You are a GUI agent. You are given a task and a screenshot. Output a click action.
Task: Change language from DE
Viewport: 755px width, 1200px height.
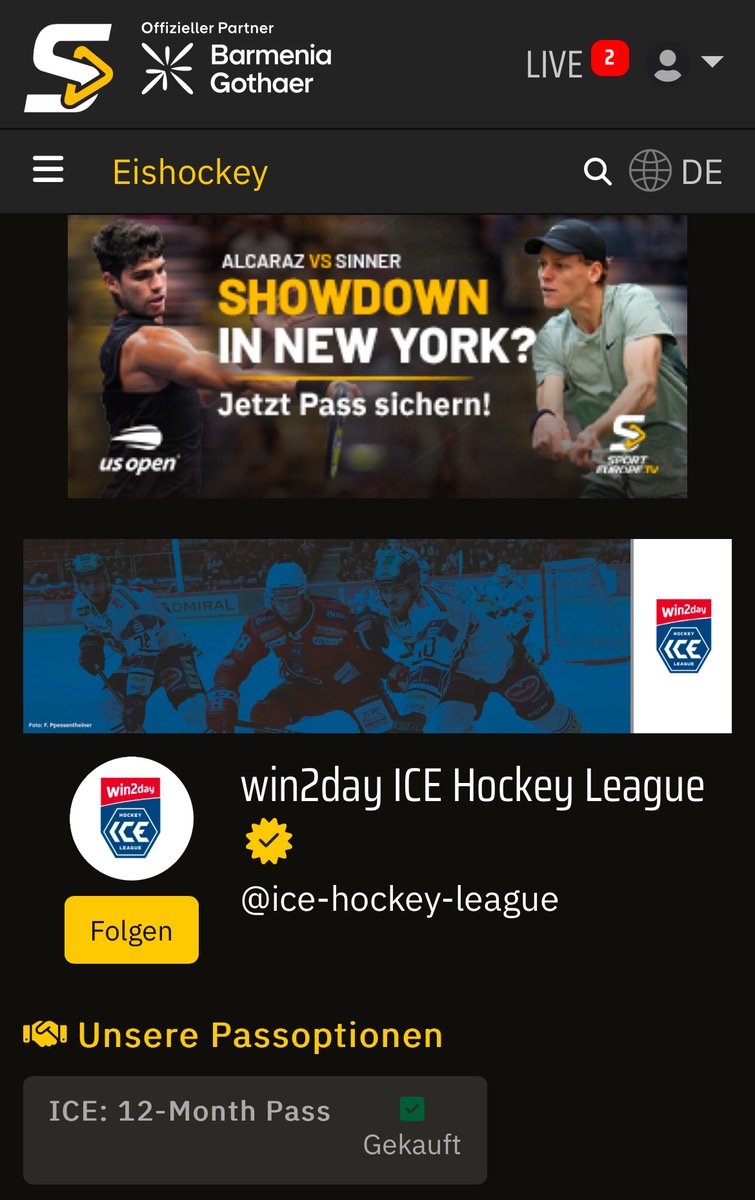pyautogui.click(x=676, y=172)
